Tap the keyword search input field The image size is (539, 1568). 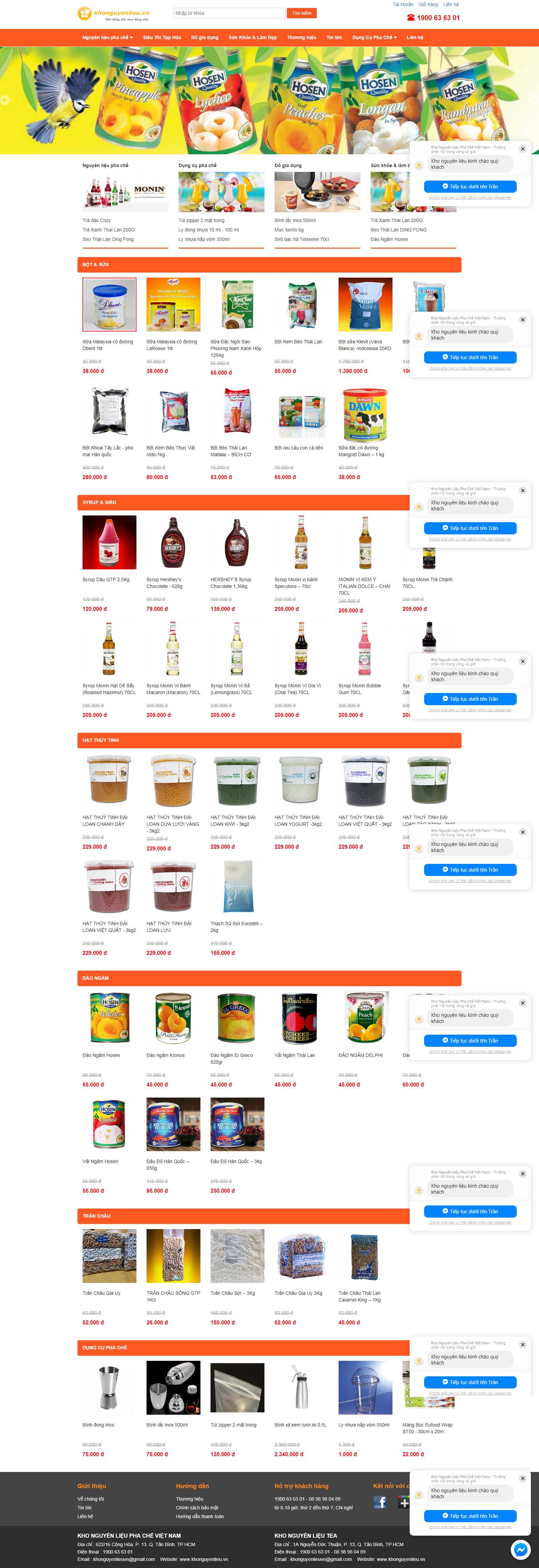coord(229,13)
